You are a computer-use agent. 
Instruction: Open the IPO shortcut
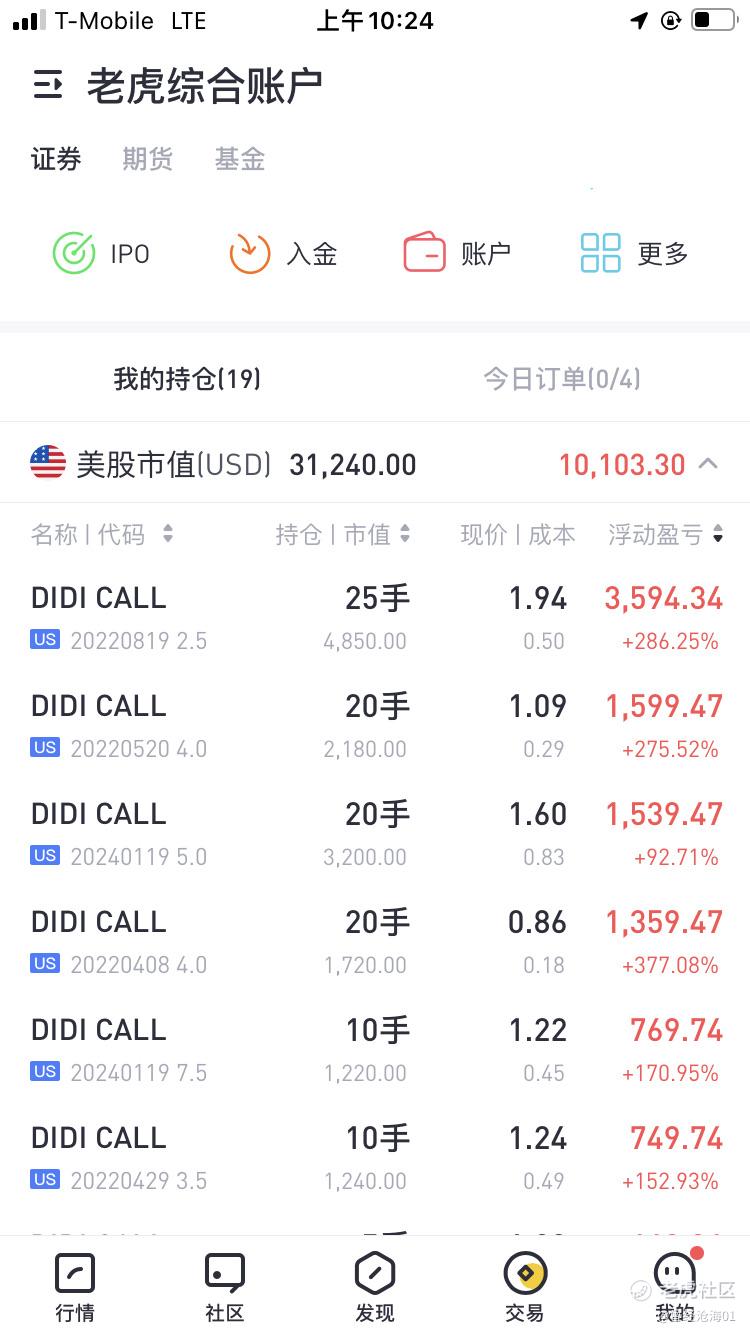[101, 253]
